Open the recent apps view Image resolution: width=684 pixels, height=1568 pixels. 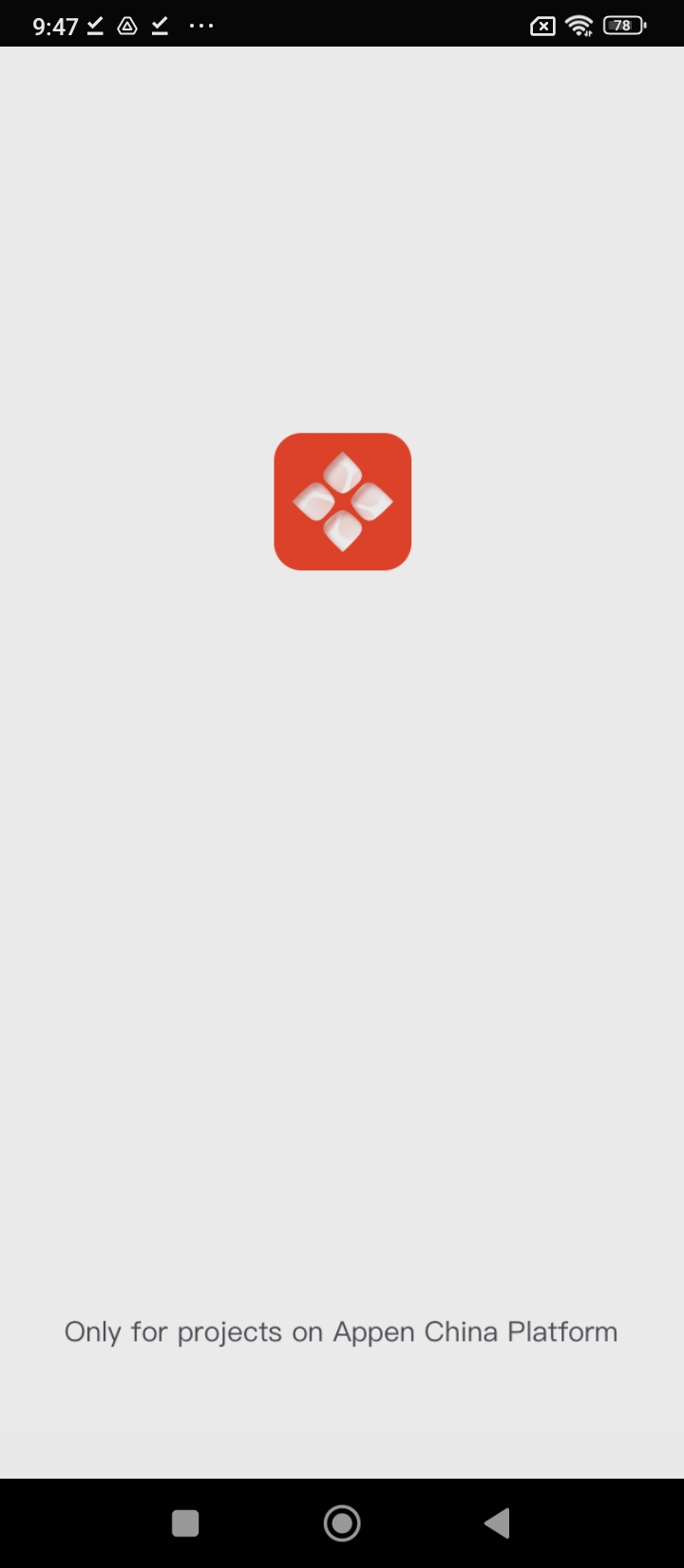click(185, 1523)
